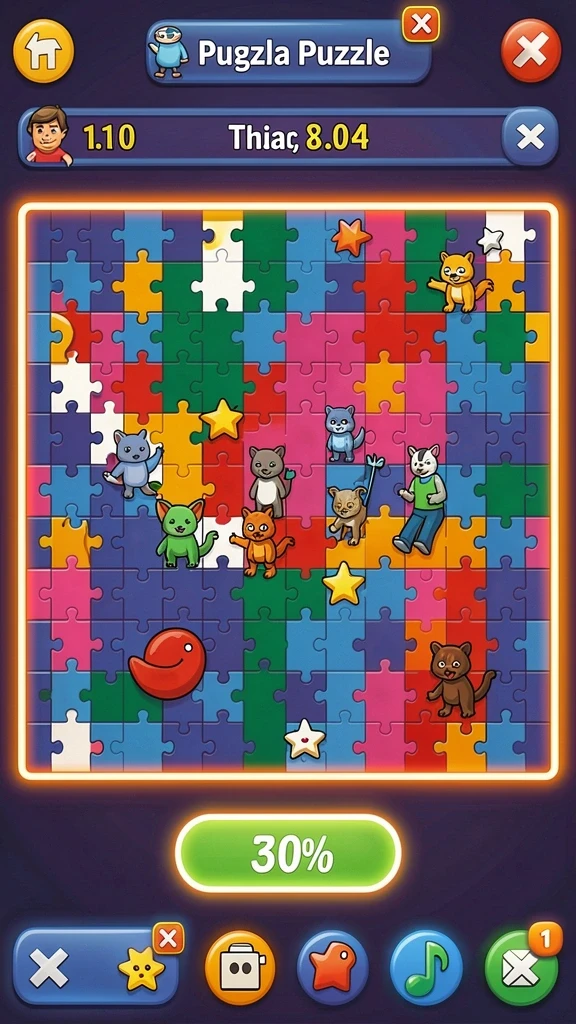Open the green envelope with badge 1
The image size is (576, 1024).
pyautogui.click(x=521, y=967)
